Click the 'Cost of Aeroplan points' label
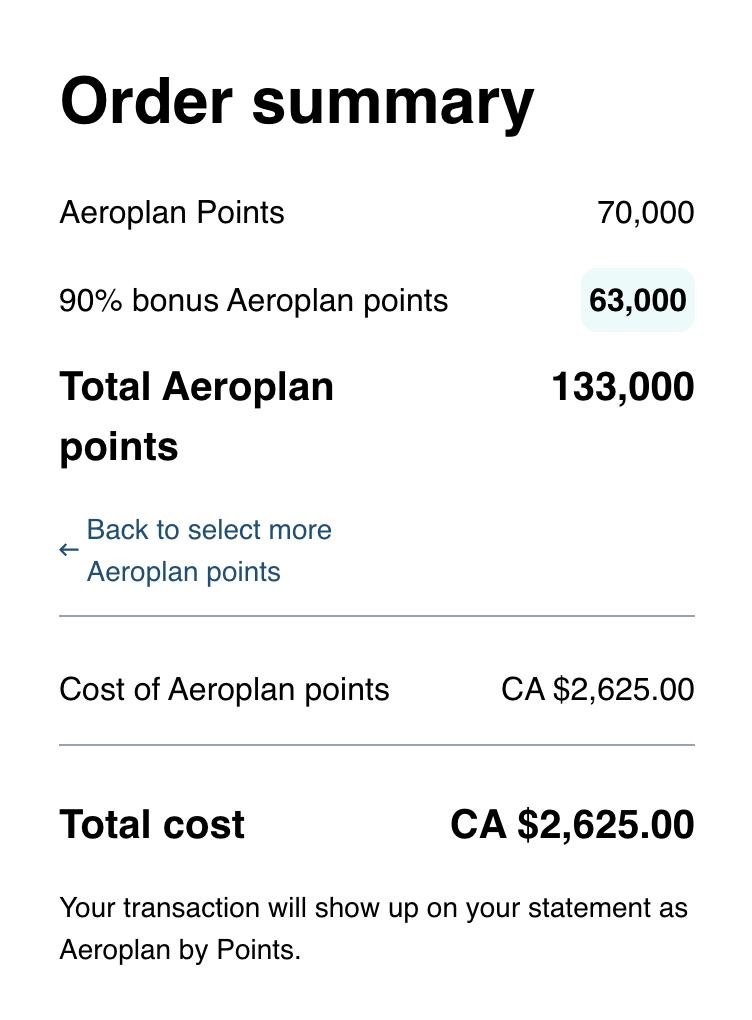Viewport: 752px width, 1020px height. tap(223, 689)
